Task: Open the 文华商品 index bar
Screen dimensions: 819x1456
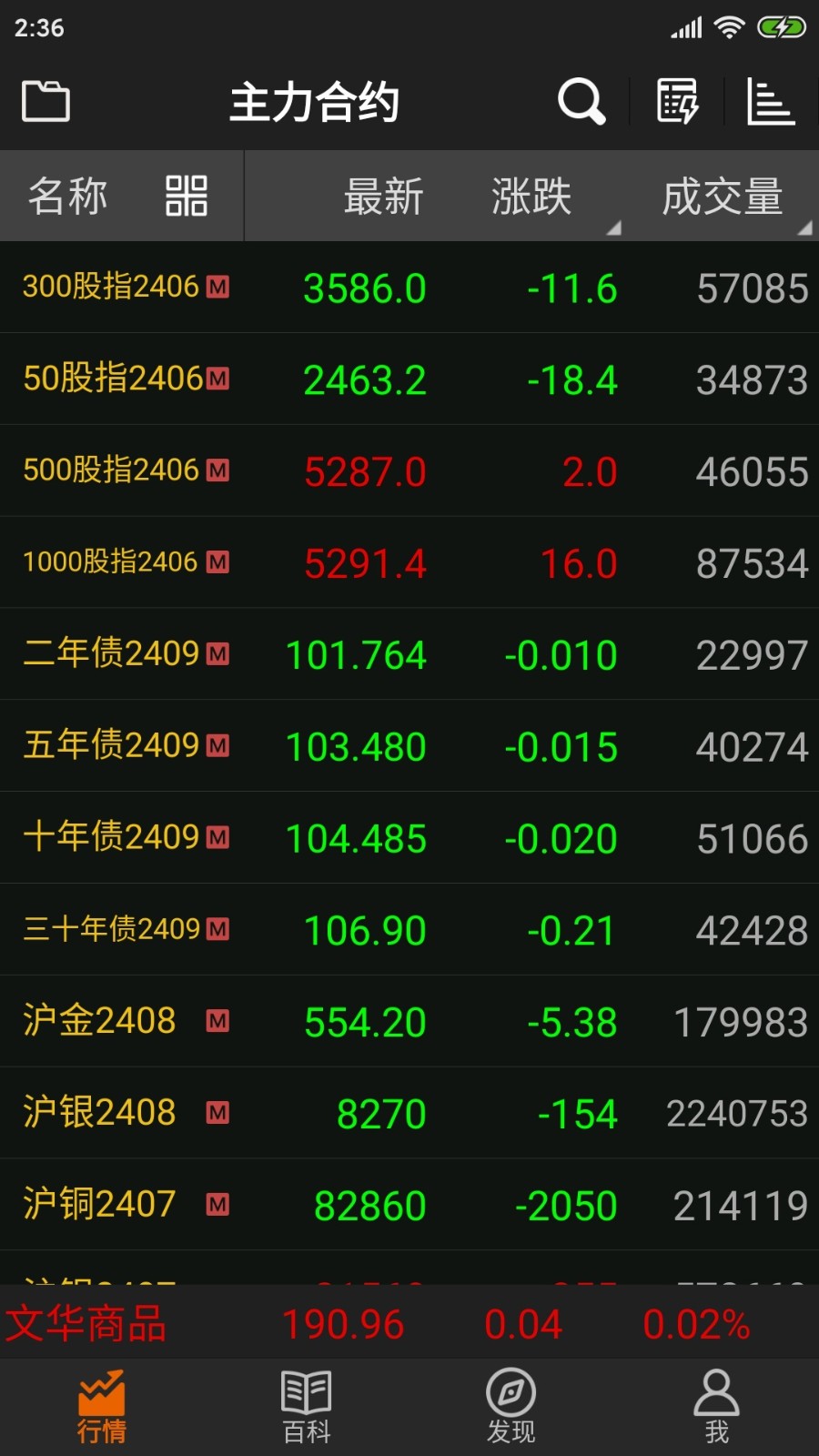Action: tap(409, 1324)
